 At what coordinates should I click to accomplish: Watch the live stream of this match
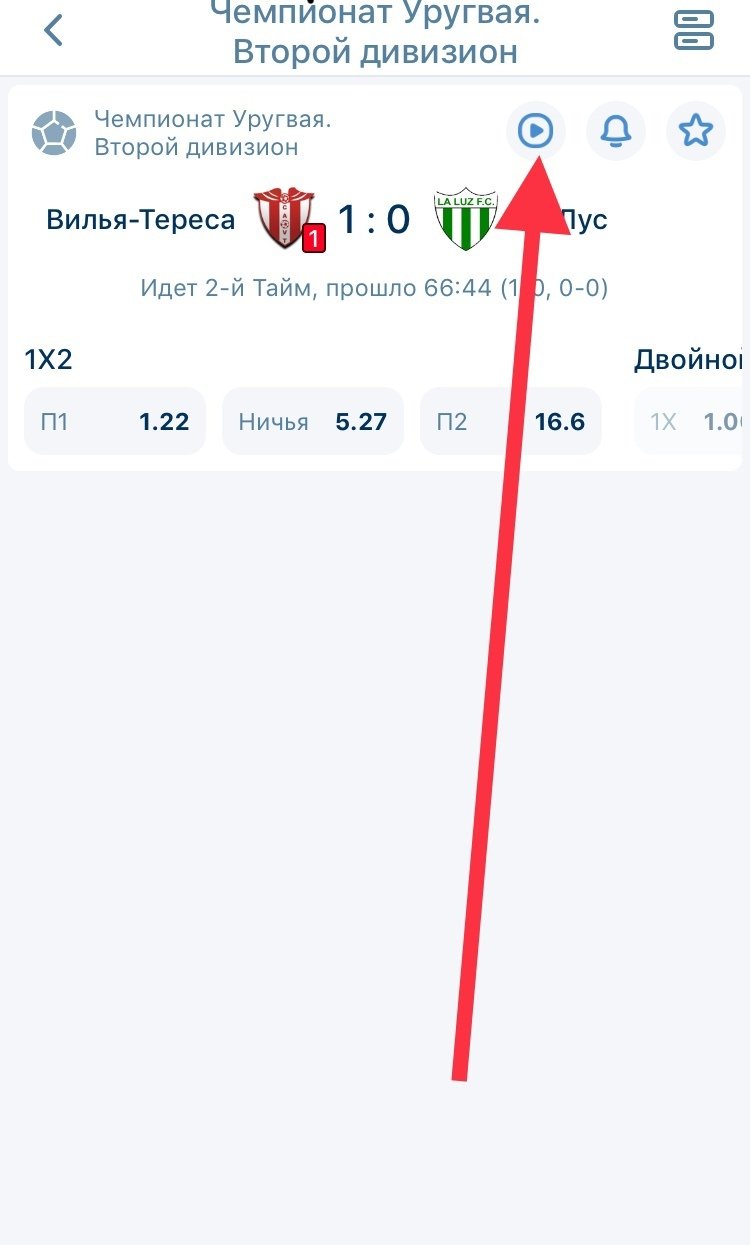536,131
